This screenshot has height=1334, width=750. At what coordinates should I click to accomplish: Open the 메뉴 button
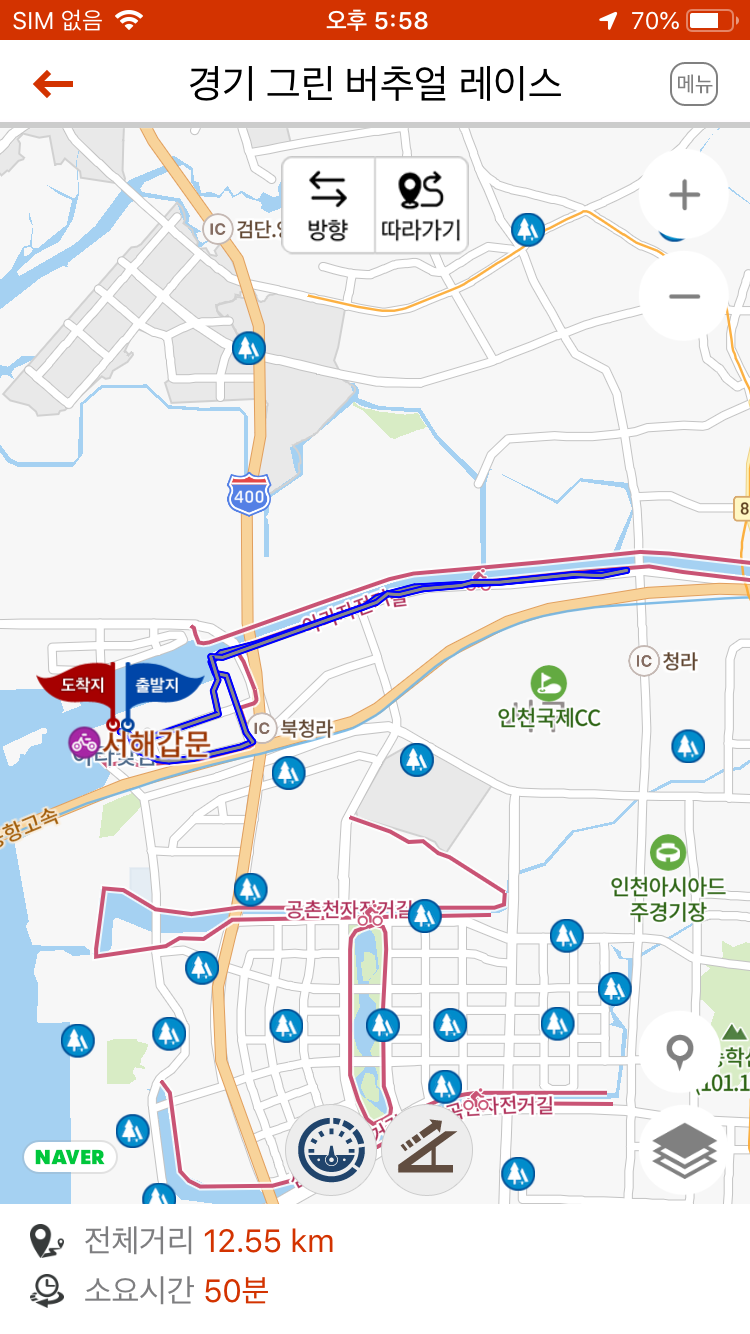[694, 84]
